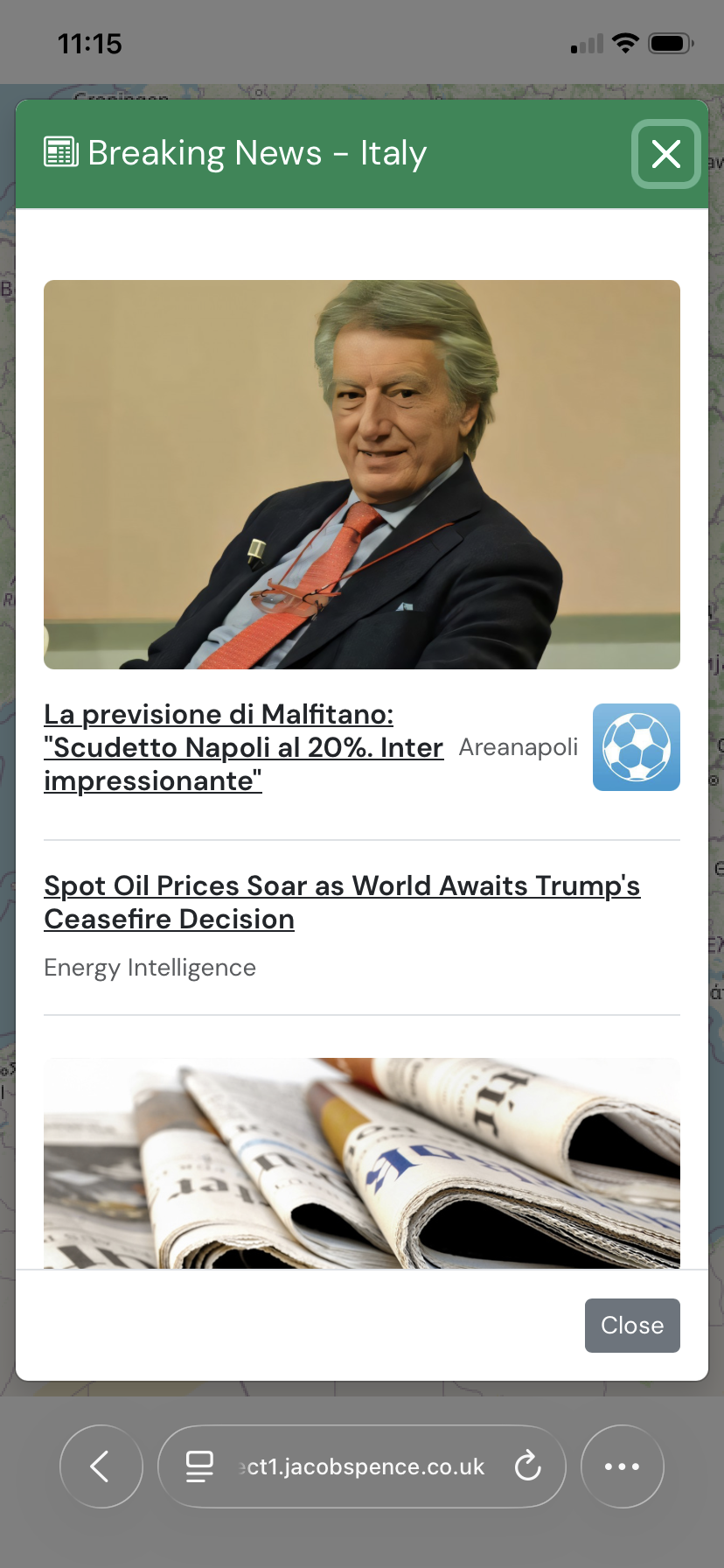
Task: Click the portrait photo above the Malfitano headline
Action: tap(361, 474)
